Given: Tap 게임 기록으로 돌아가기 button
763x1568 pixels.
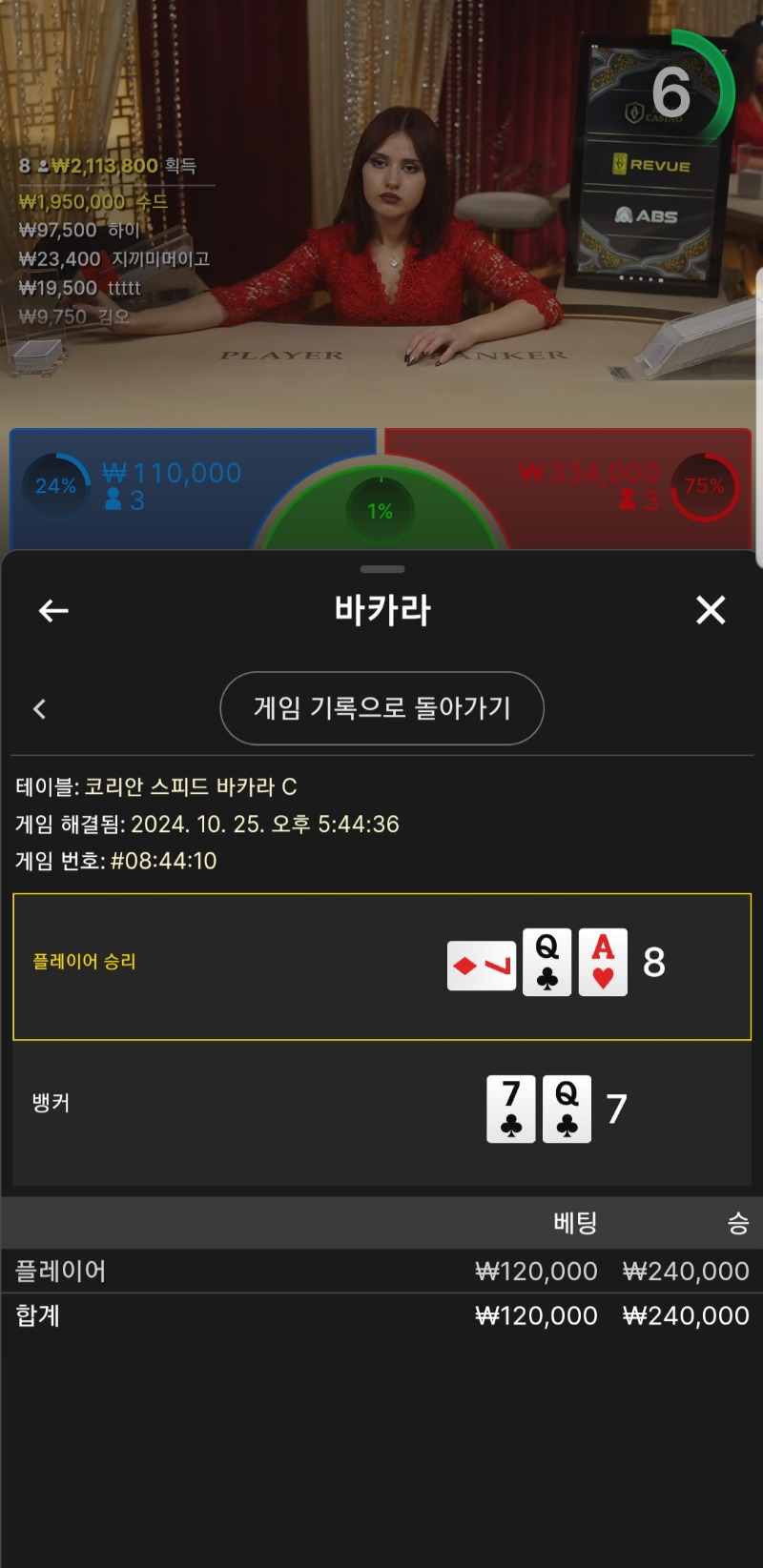Looking at the screenshot, I should click(x=381, y=708).
